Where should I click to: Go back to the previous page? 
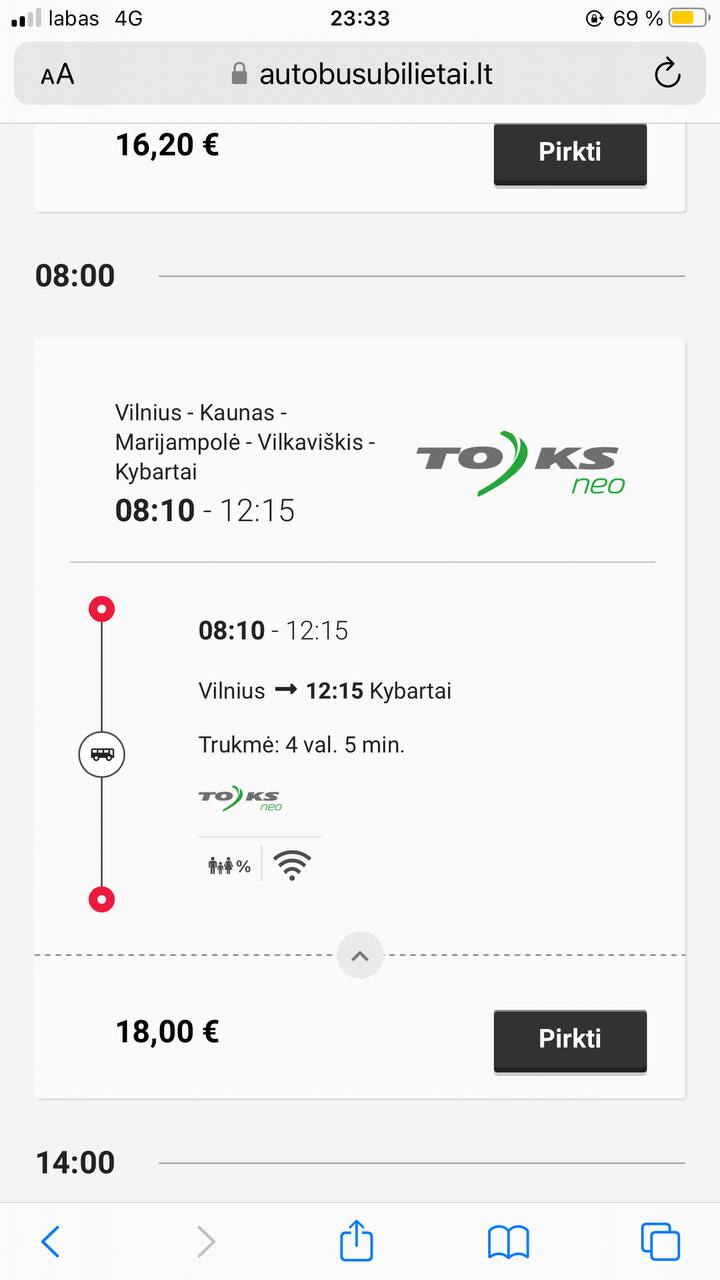[50, 1242]
